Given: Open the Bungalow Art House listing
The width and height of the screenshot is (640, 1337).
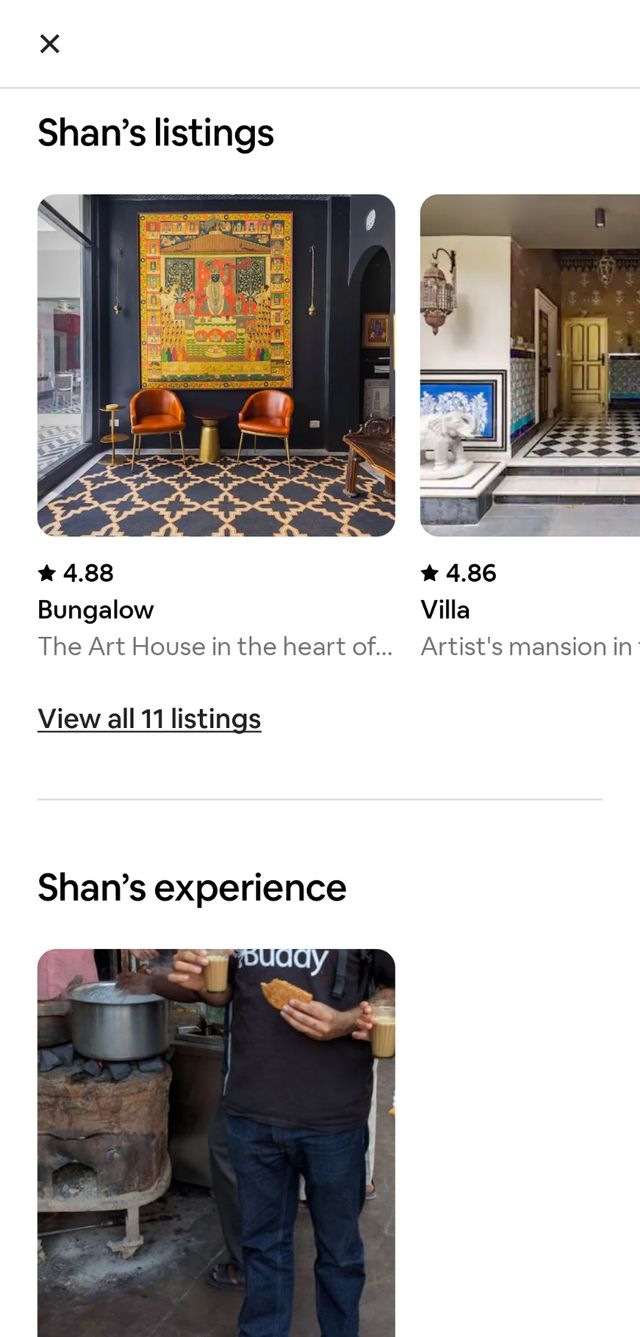Looking at the screenshot, I should coord(216,366).
